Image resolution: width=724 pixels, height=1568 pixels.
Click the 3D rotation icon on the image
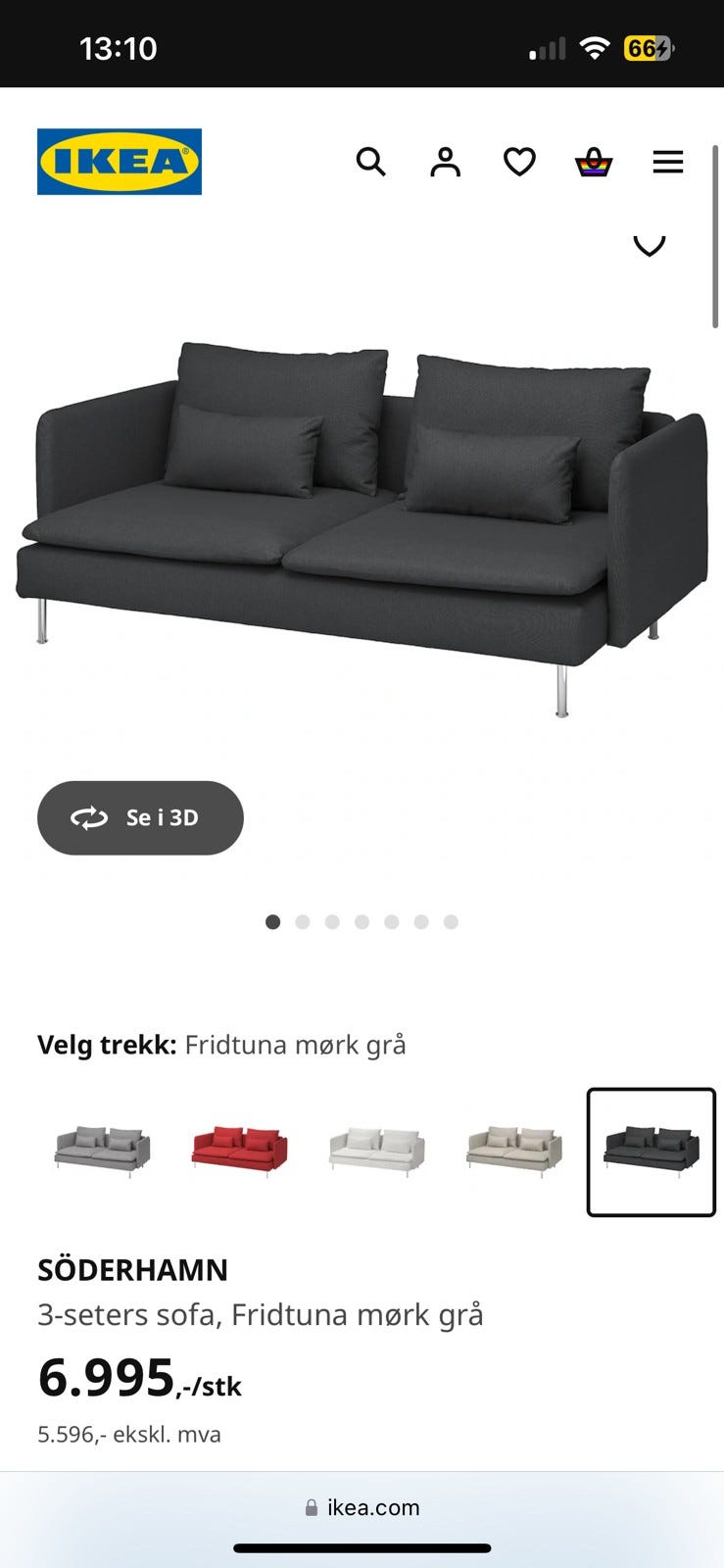pos(90,817)
